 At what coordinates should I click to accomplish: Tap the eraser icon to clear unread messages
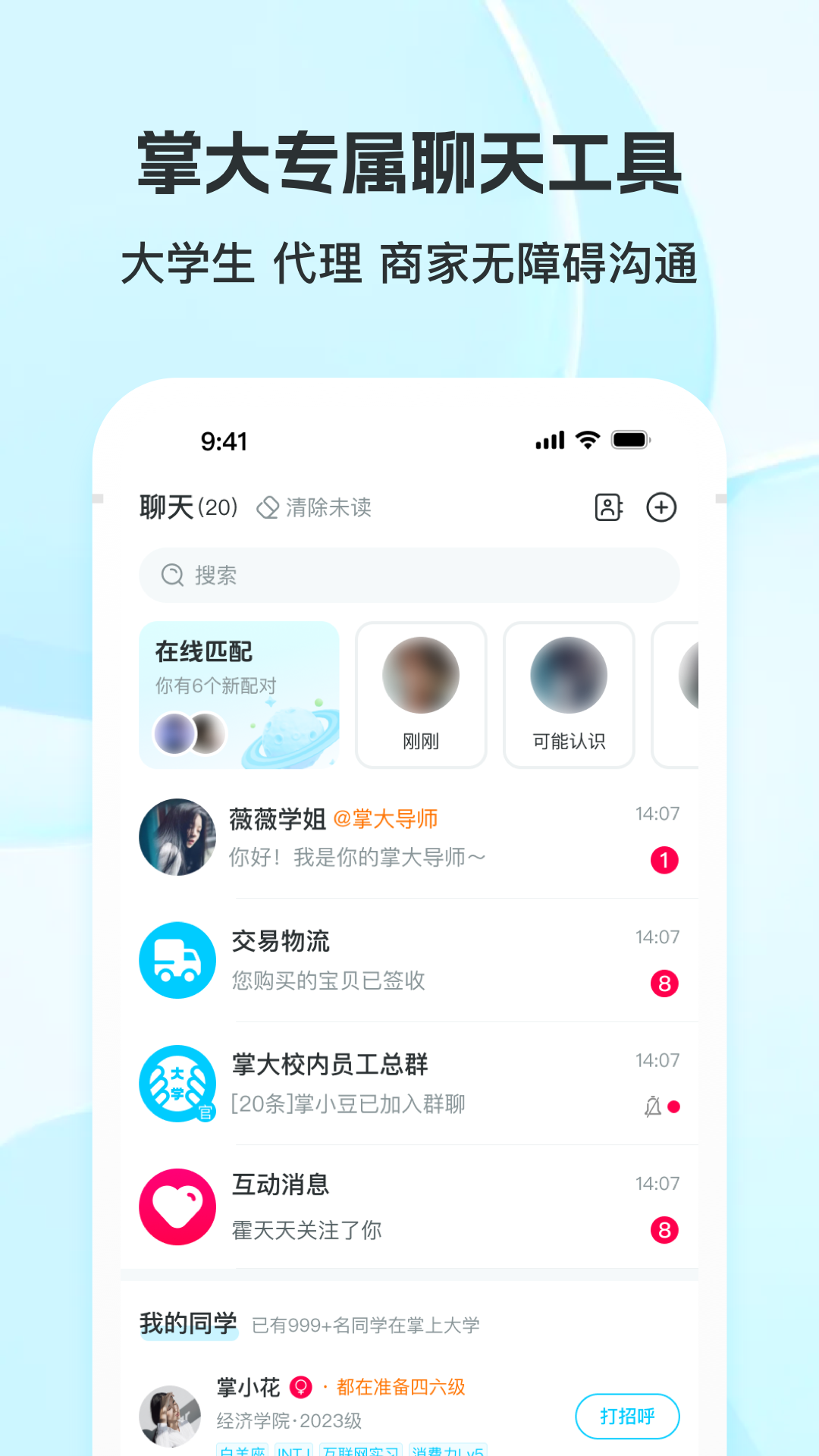coord(269,508)
